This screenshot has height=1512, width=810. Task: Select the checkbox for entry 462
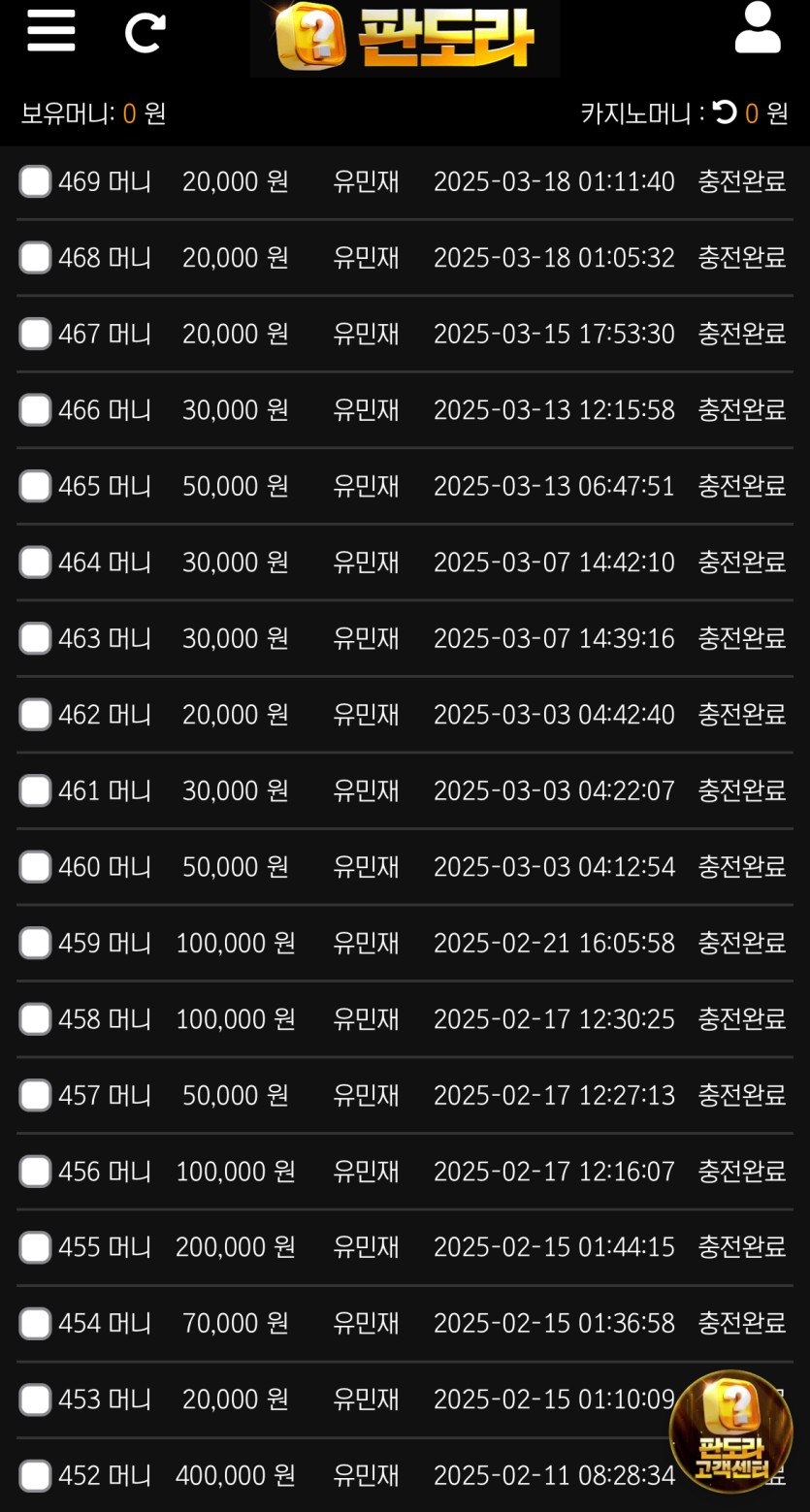click(x=35, y=715)
